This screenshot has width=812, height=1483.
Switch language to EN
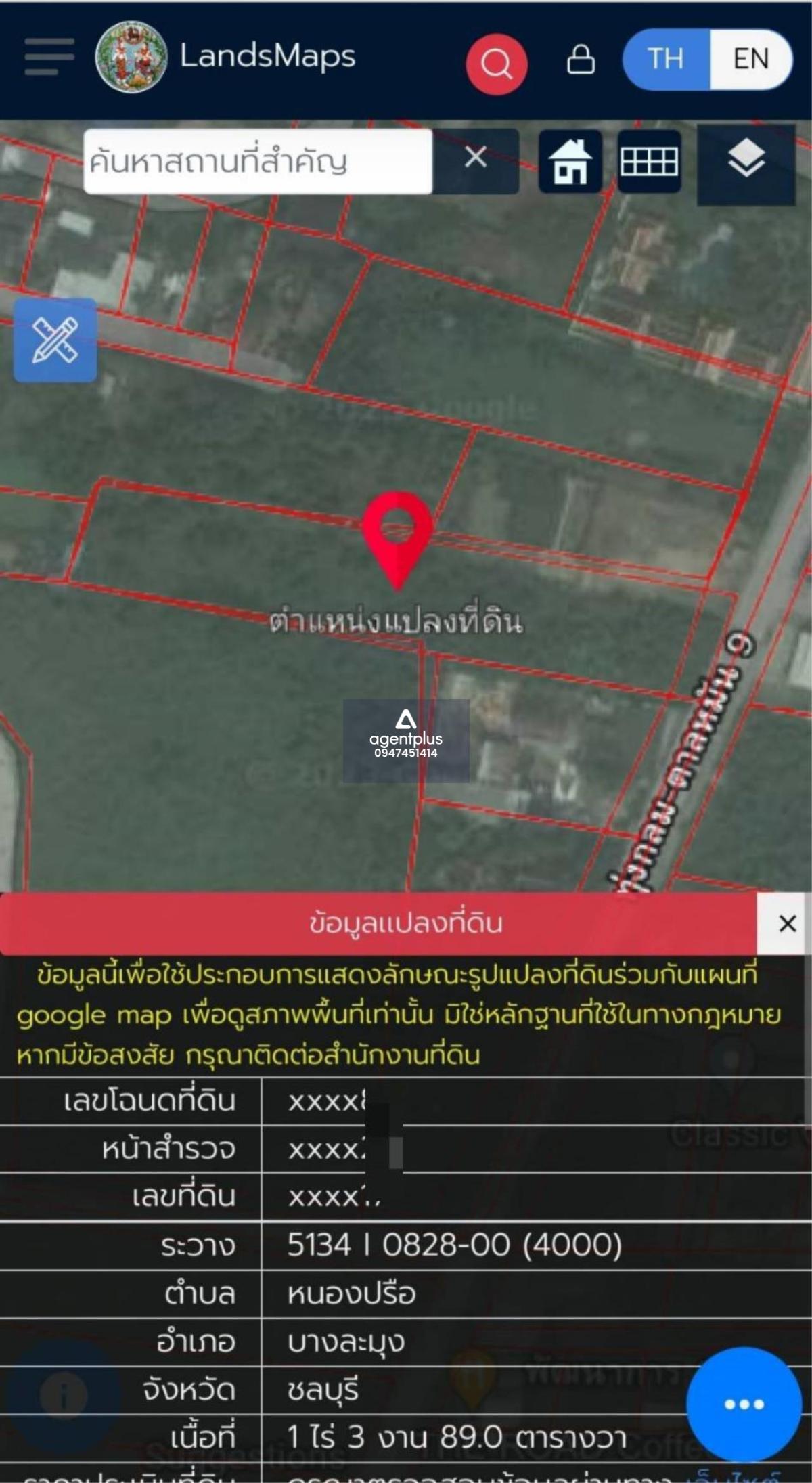[x=750, y=60]
